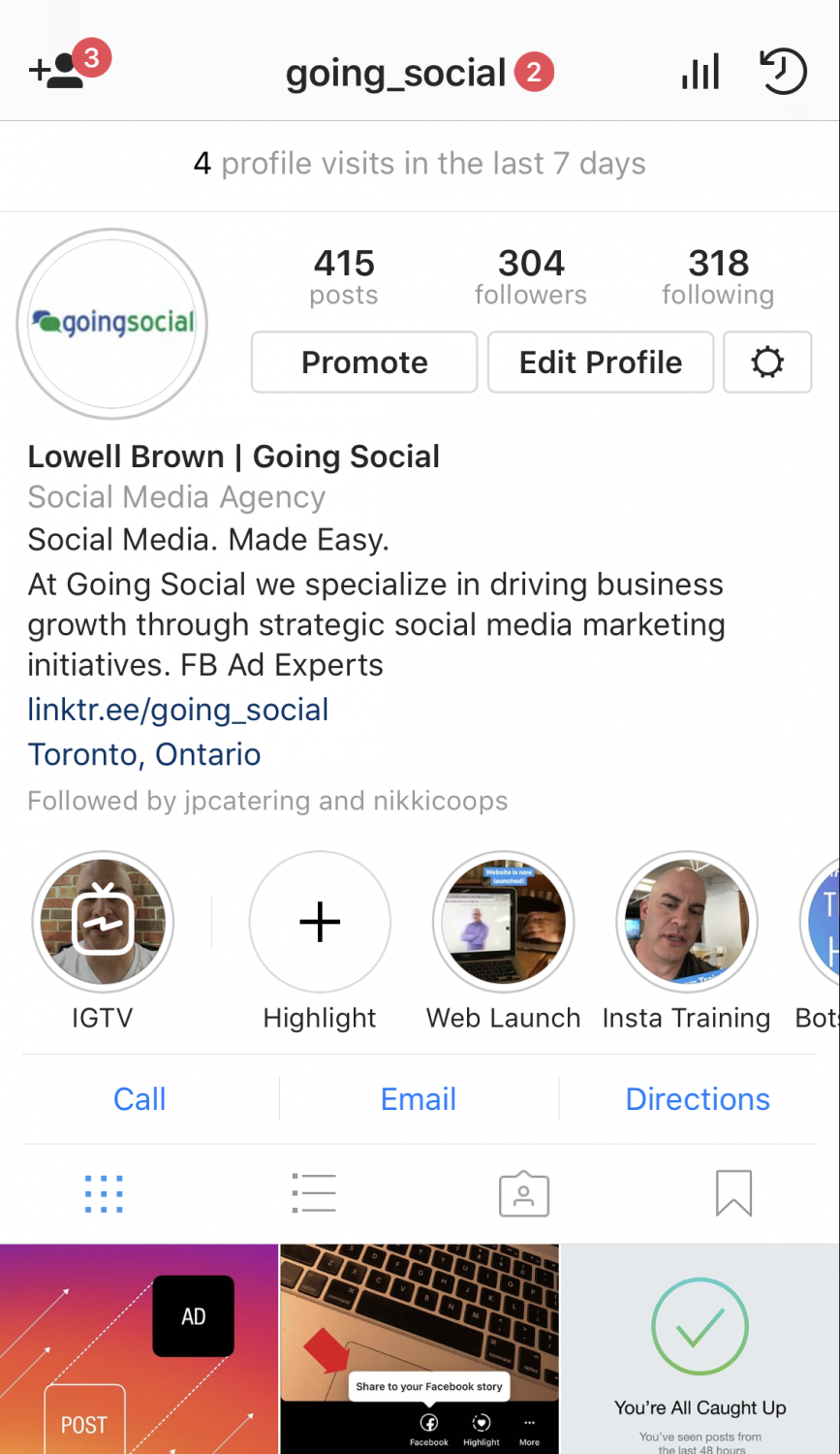Image resolution: width=840 pixels, height=1454 pixels.
Task: Open the AD POST gradient post thumbnail
Action: [x=139, y=1347]
